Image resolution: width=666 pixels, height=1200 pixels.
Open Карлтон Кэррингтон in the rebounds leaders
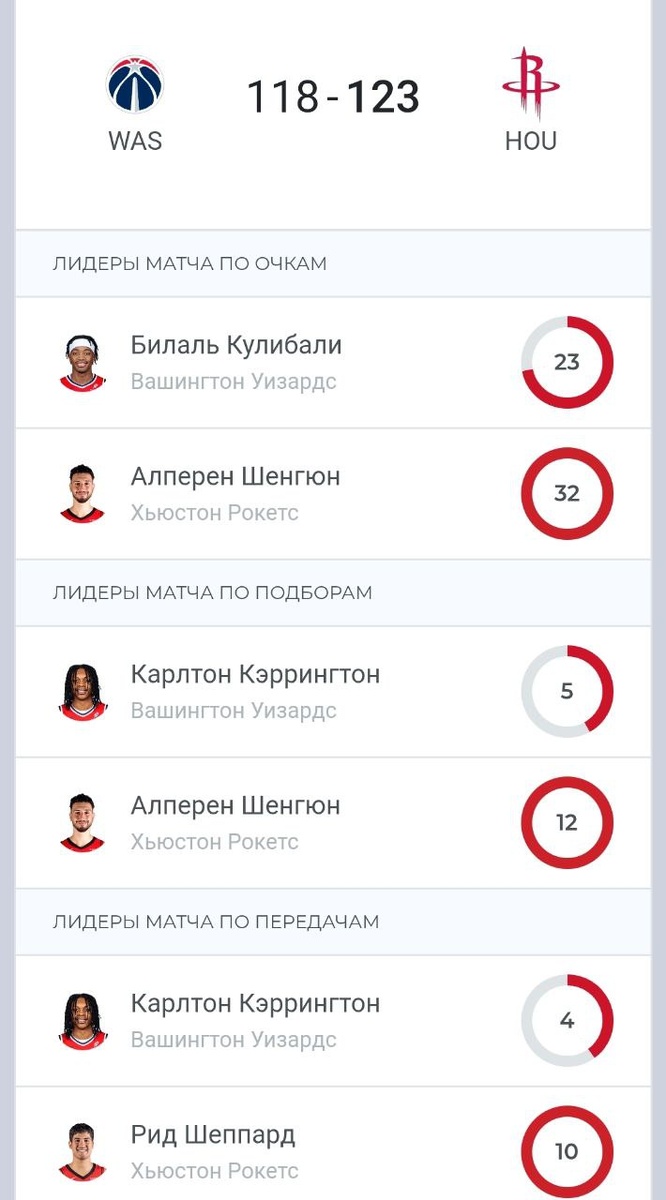pos(255,675)
